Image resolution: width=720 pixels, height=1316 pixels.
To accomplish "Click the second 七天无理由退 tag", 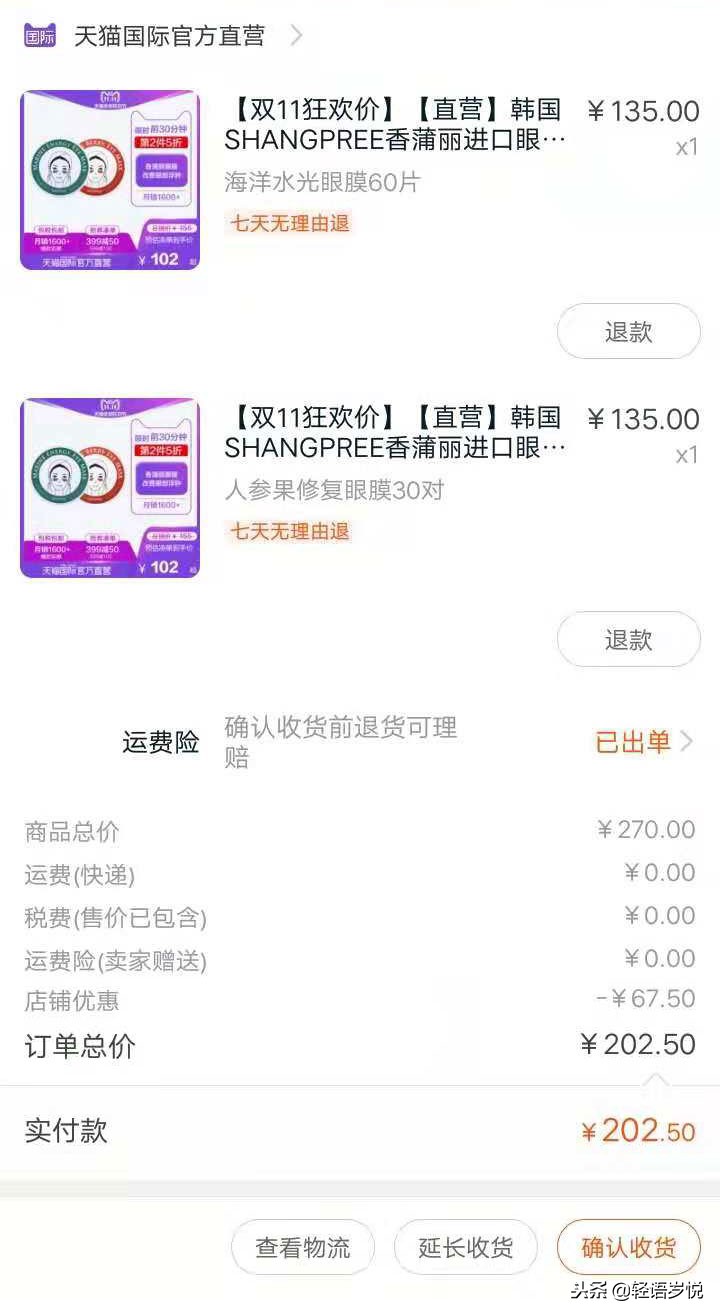I will [x=288, y=531].
